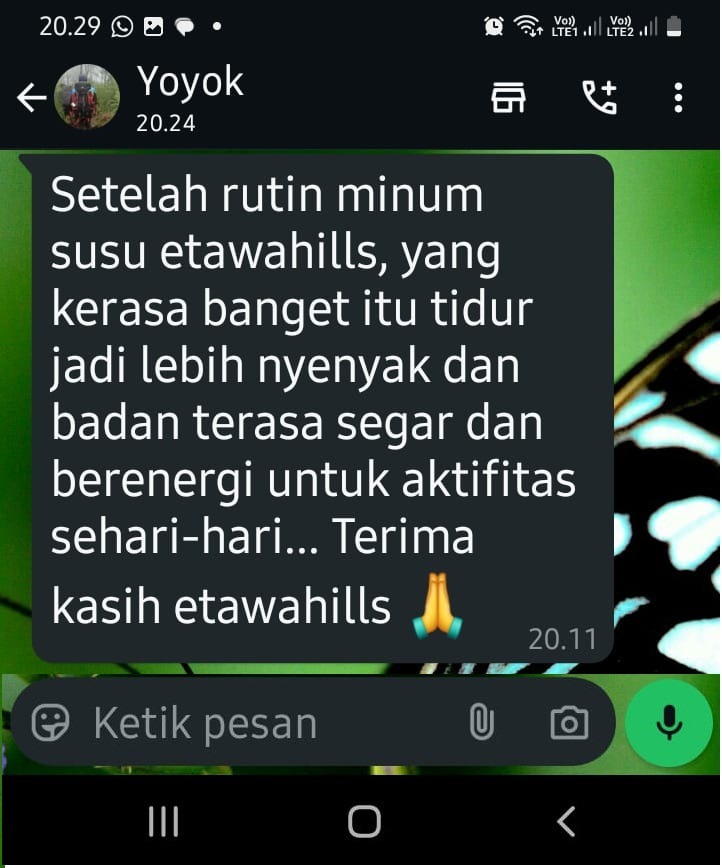Record a voice message with the microphone
The height and width of the screenshot is (868, 722).
pos(668,723)
